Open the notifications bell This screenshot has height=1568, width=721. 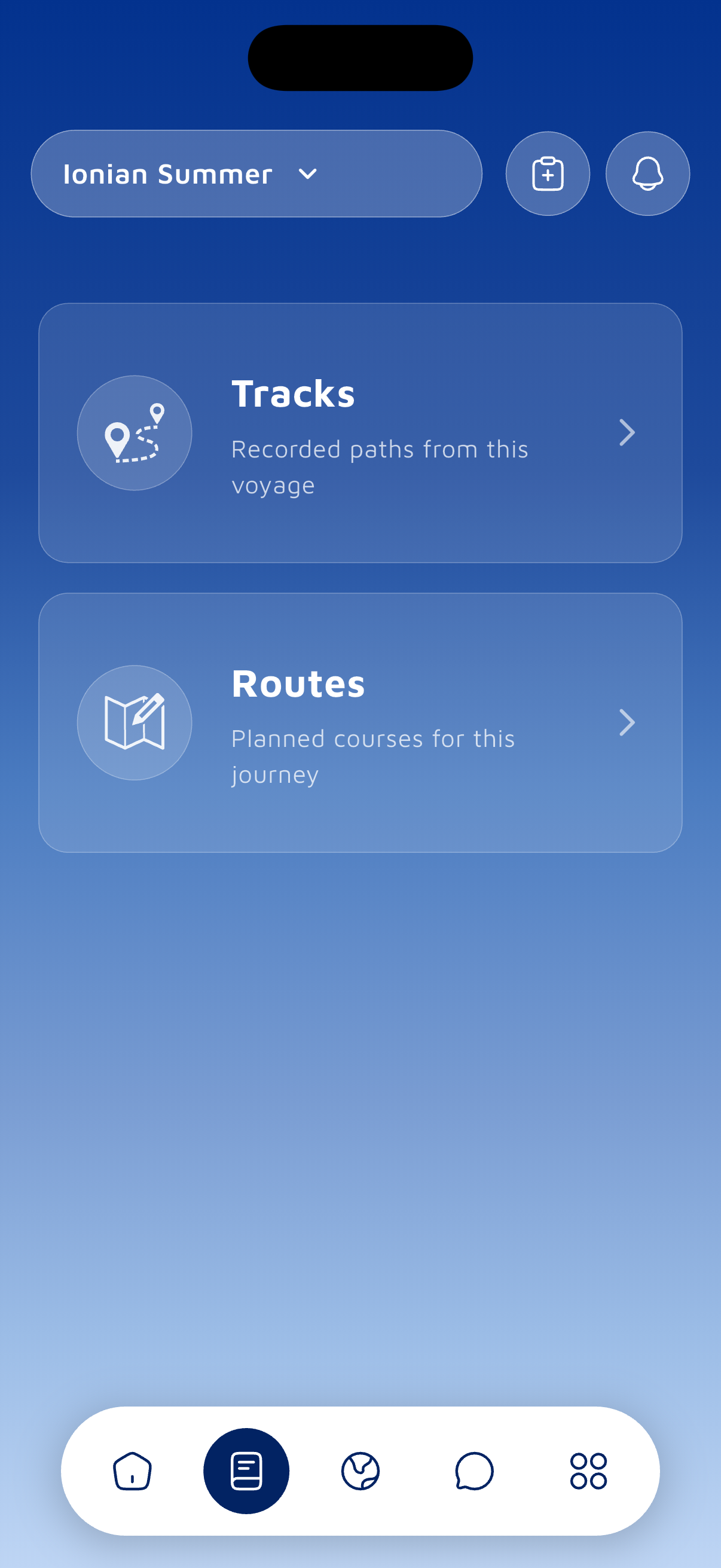(x=647, y=173)
